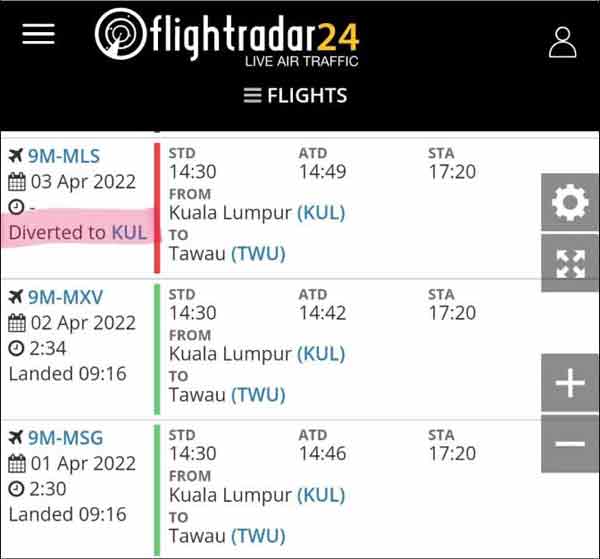
Task: Open the settings gear
Action: click(570, 204)
